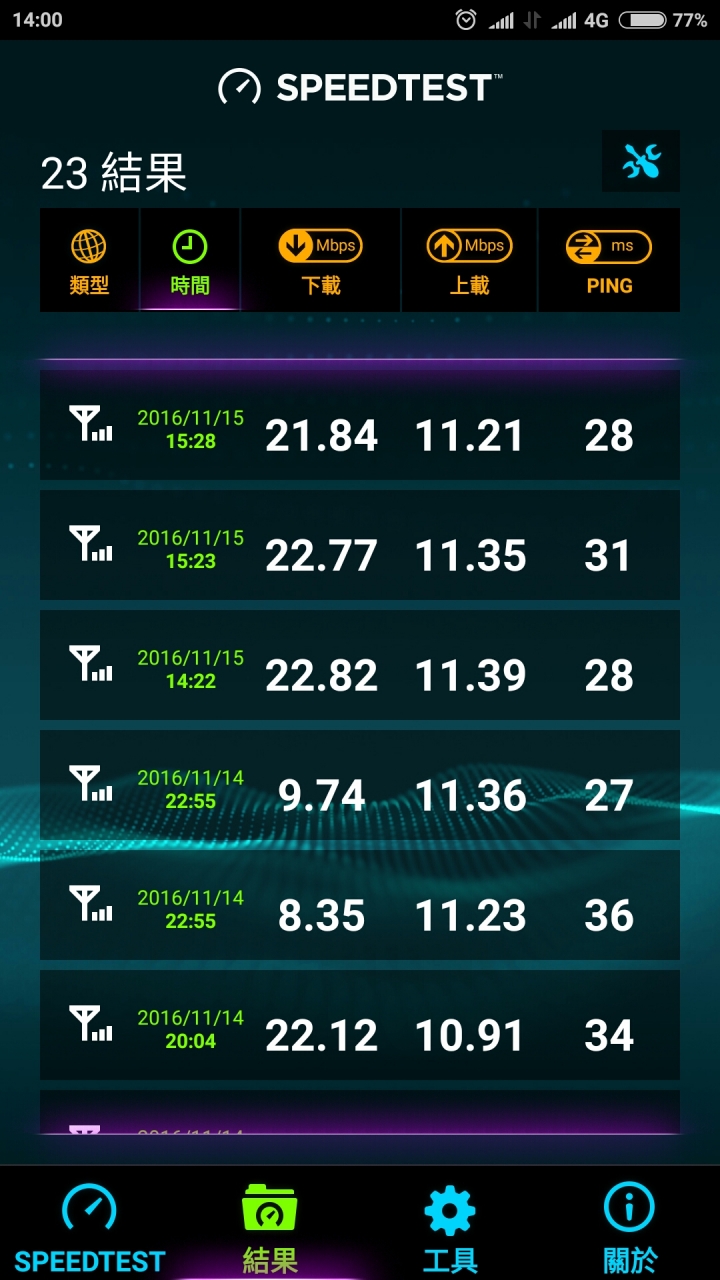The image size is (720, 1280).
Task: View the 2016/11/15 14:22 result details
Action: pyautogui.click(x=360, y=666)
